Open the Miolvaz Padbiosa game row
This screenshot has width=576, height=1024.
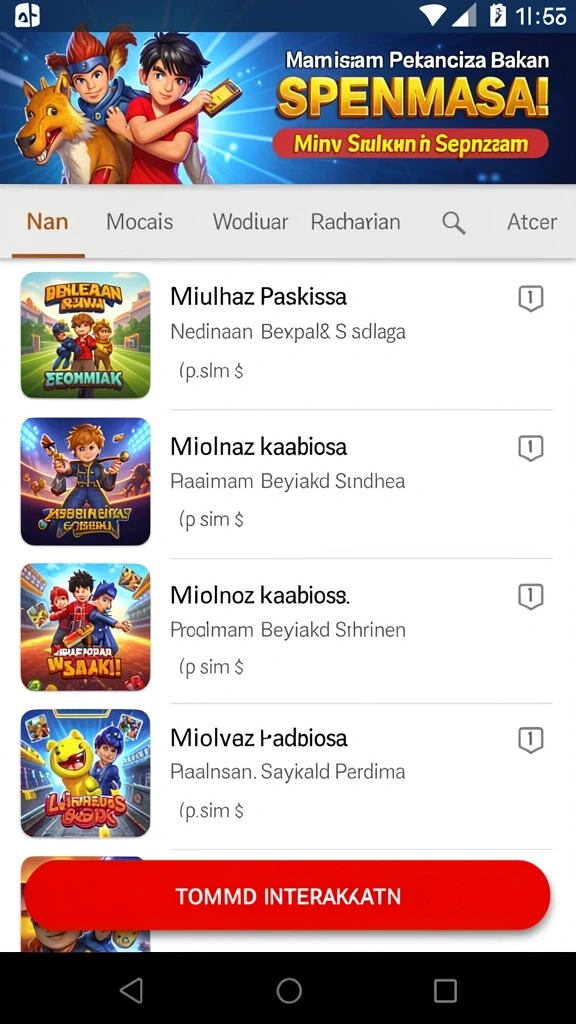point(288,774)
